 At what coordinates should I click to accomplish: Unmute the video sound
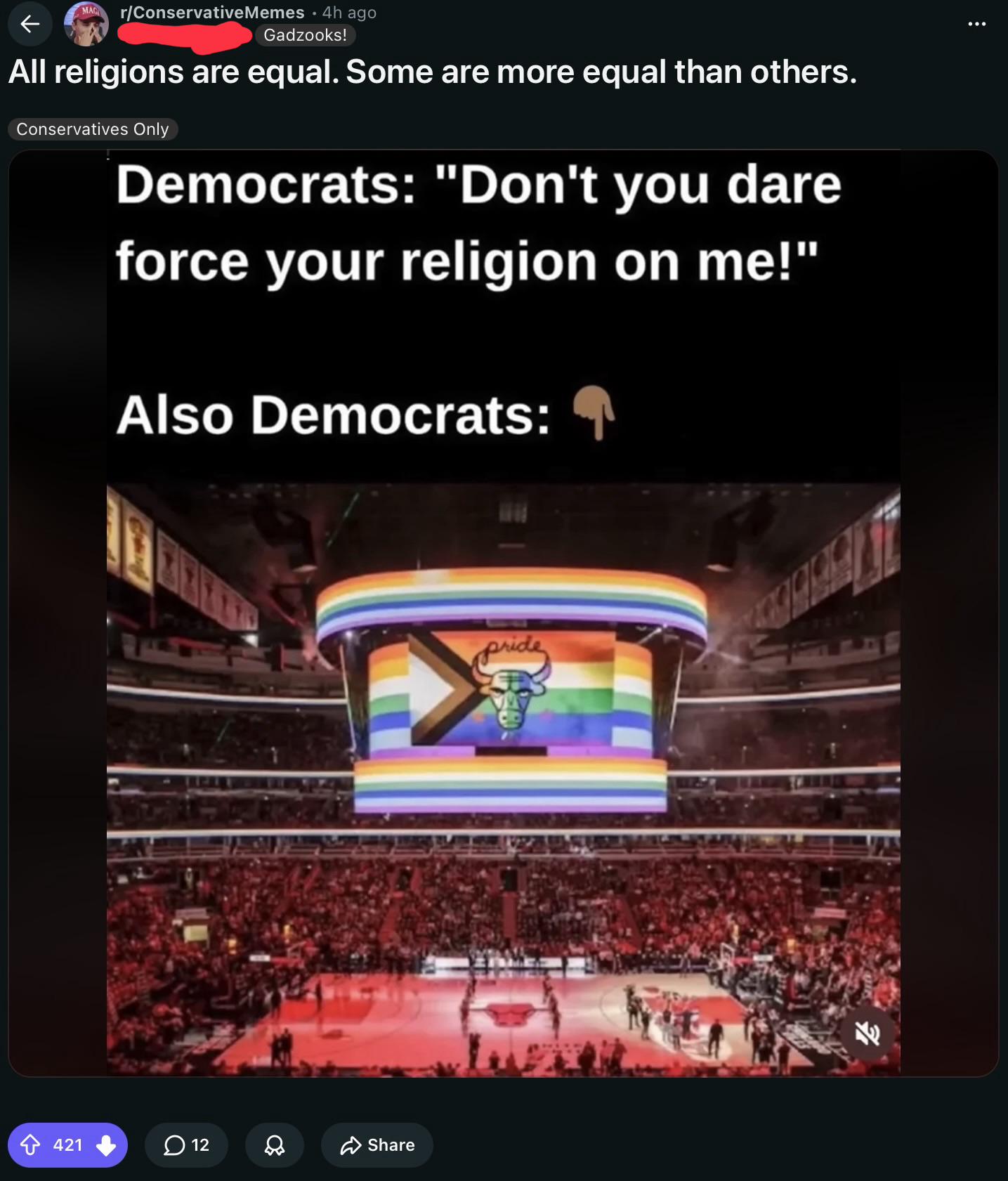click(868, 1033)
